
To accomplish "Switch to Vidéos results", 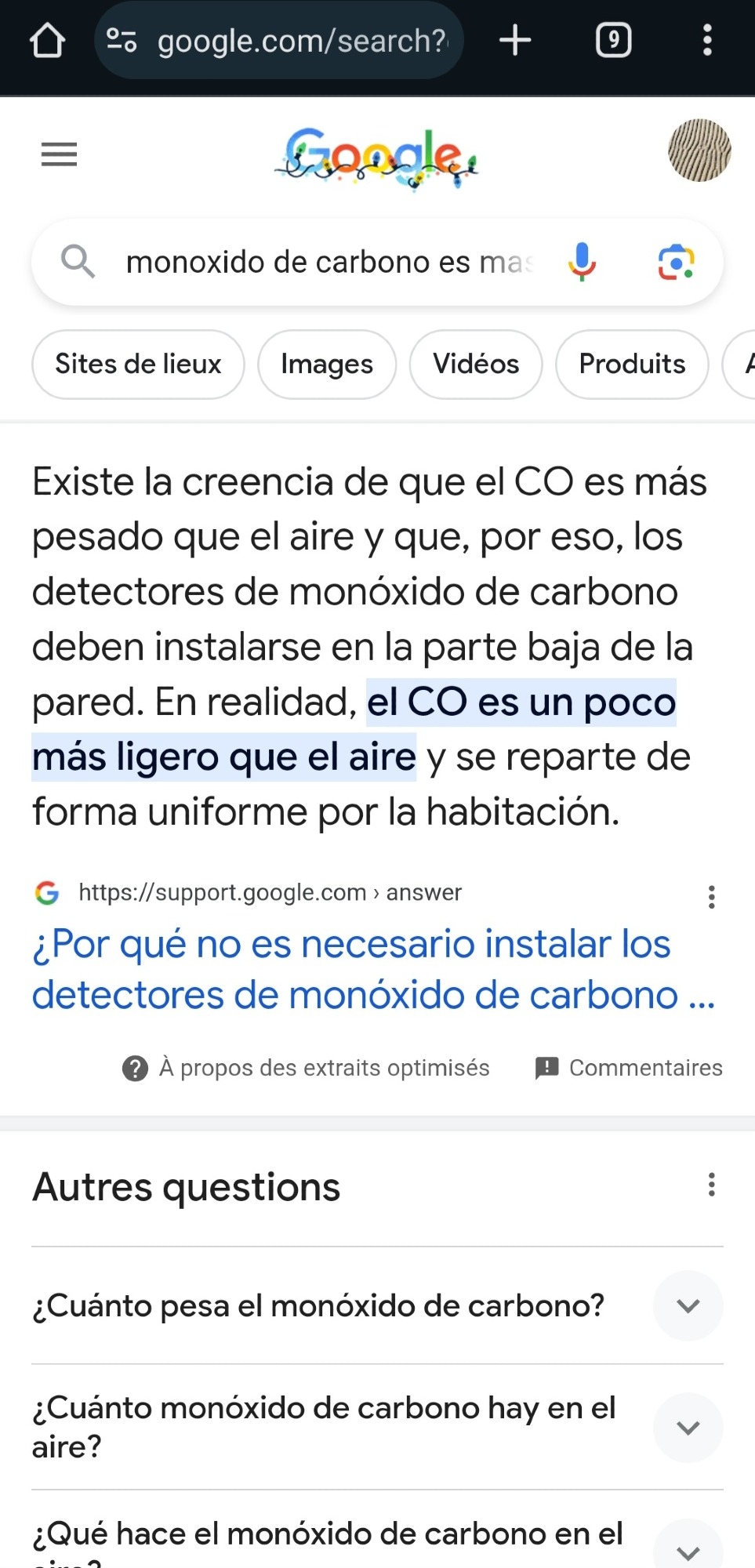I will coord(476,365).
